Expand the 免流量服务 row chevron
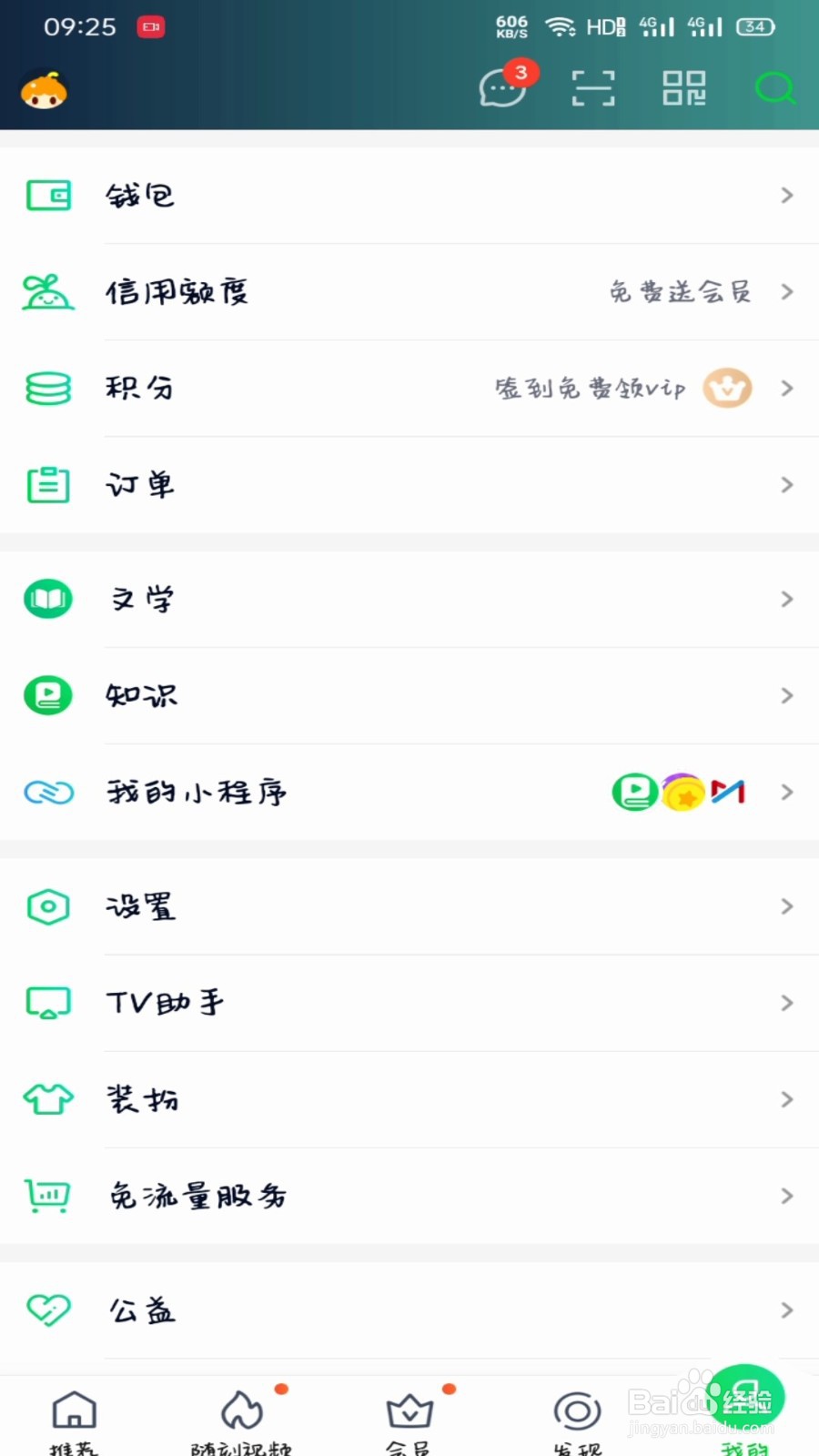 786,1196
